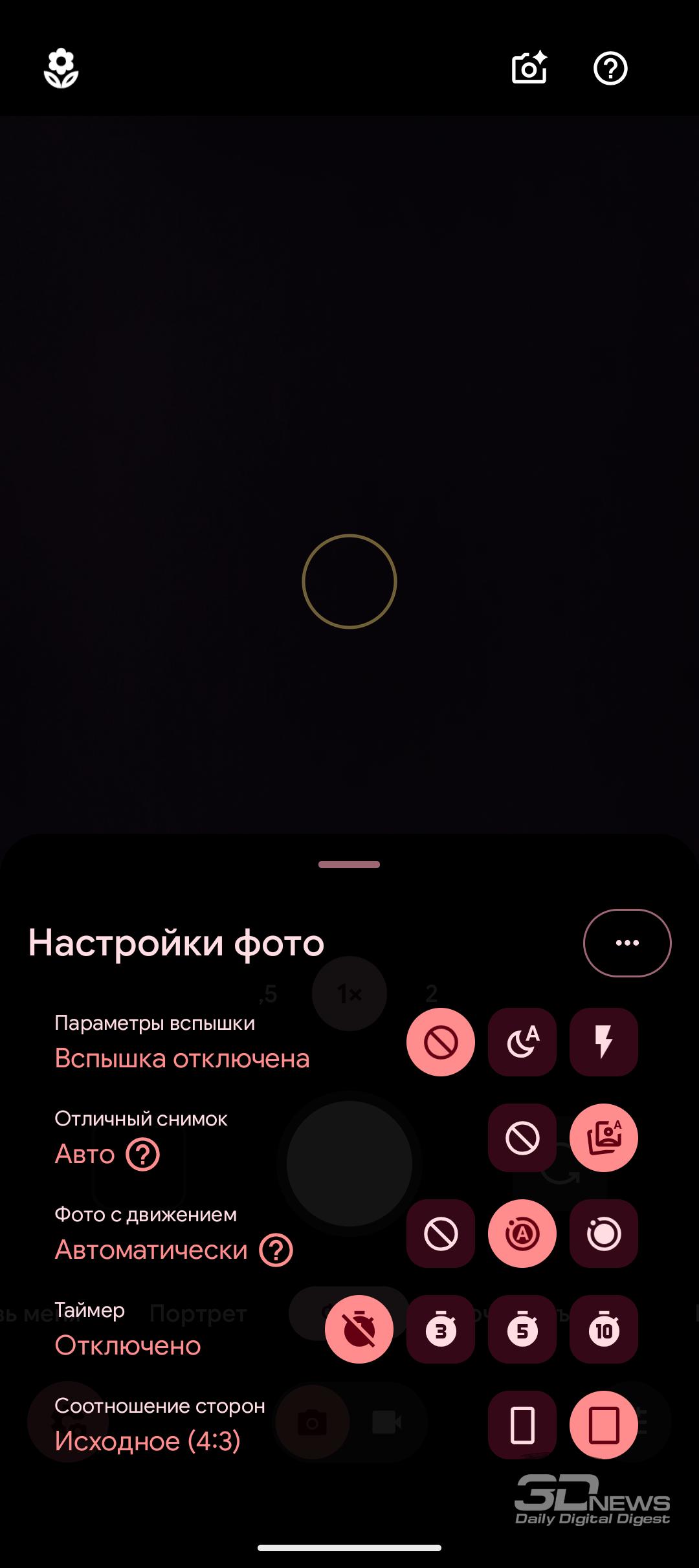Screen dimensions: 699x1568
Task: Choose the original 4:3 aspect ratio
Action: 604,1425
